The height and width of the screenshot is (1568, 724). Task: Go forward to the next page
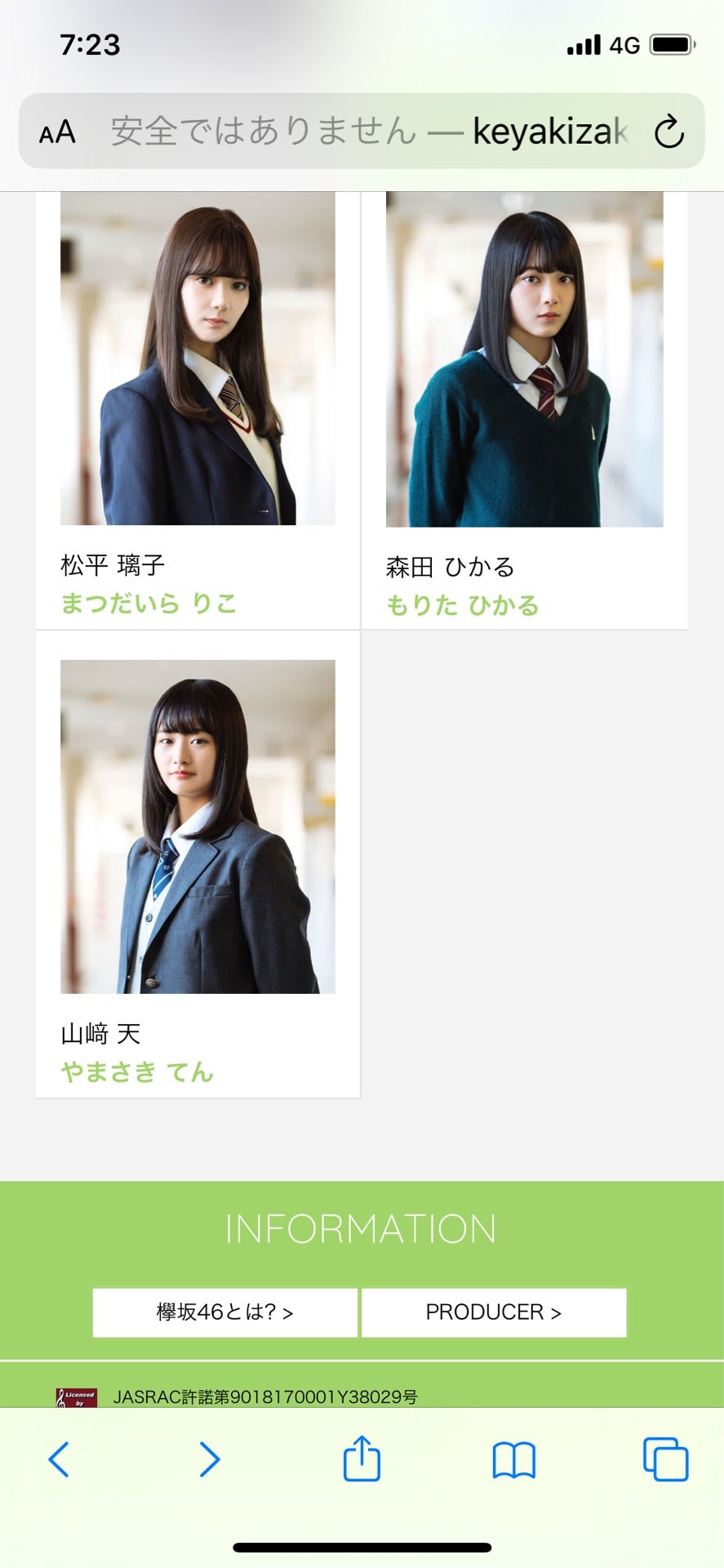[210, 1459]
